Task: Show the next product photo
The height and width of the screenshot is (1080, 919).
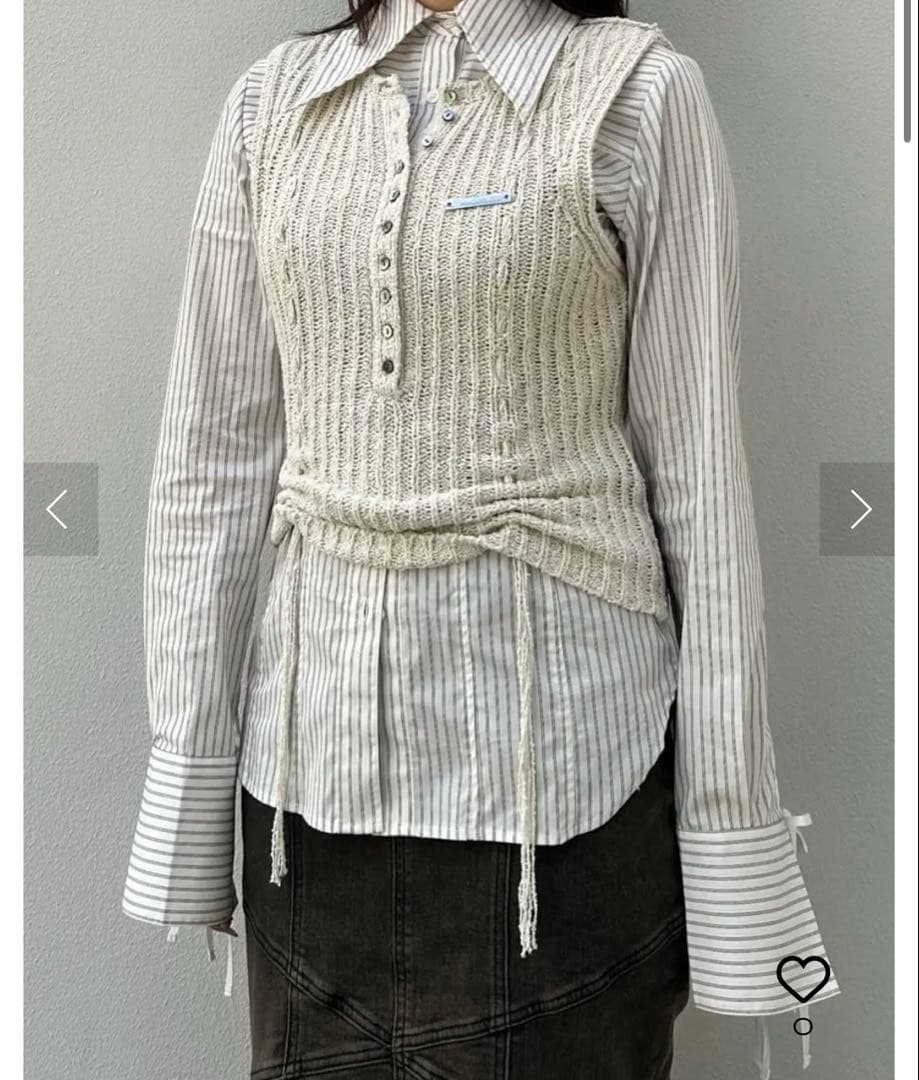Action: click(858, 509)
